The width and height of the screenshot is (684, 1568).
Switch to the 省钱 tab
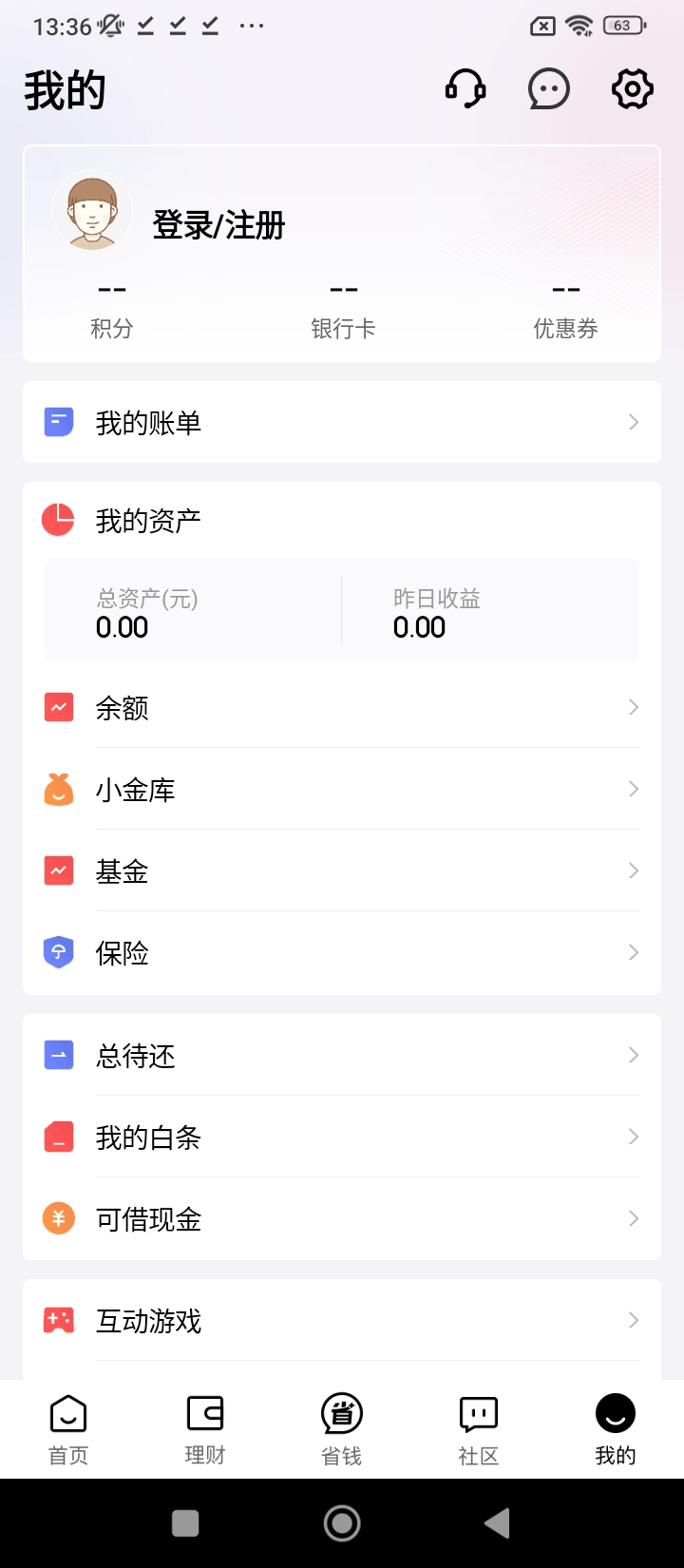point(342,1429)
